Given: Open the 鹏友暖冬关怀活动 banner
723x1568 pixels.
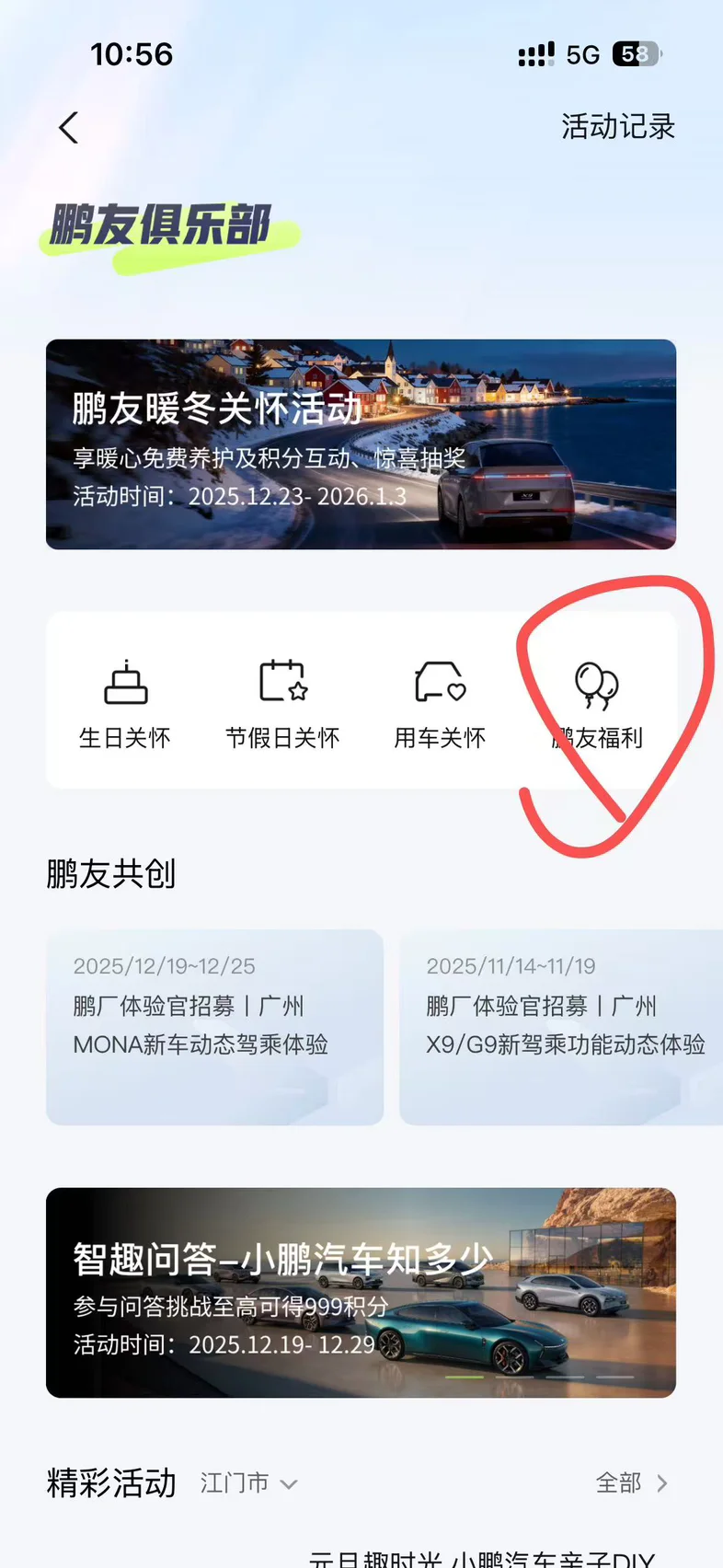Looking at the screenshot, I should (361, 444).
